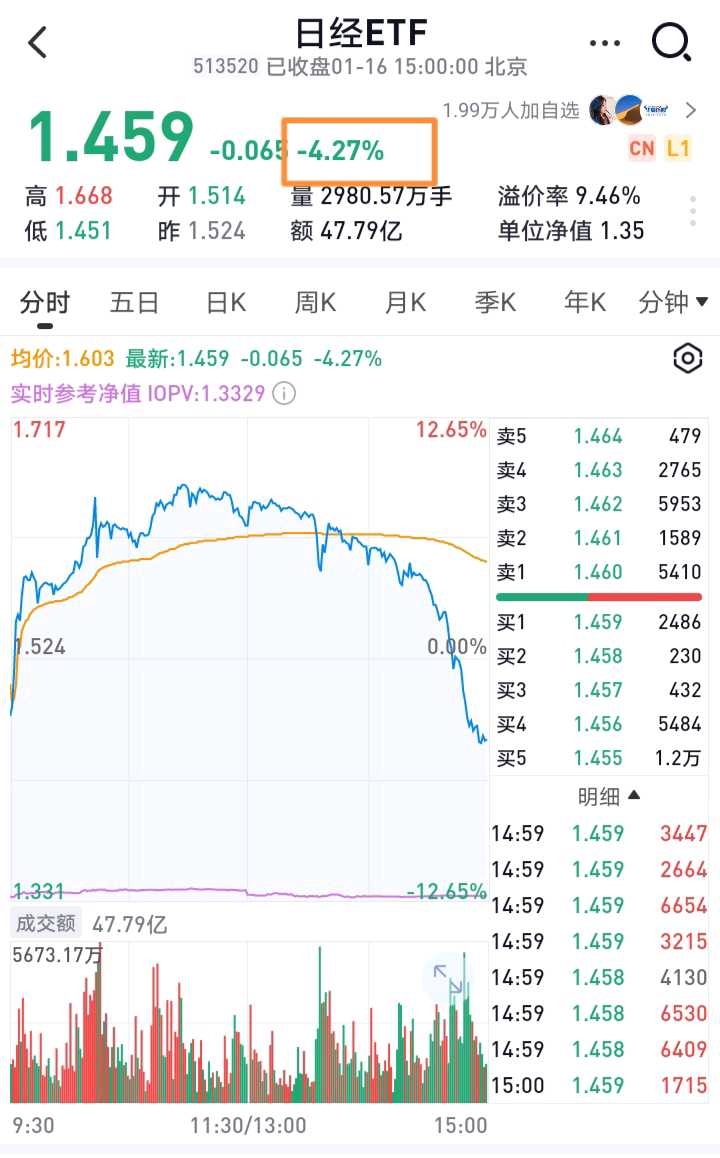
Task: Tap the 1.99万人加自选 link
Action: point(511,108)
